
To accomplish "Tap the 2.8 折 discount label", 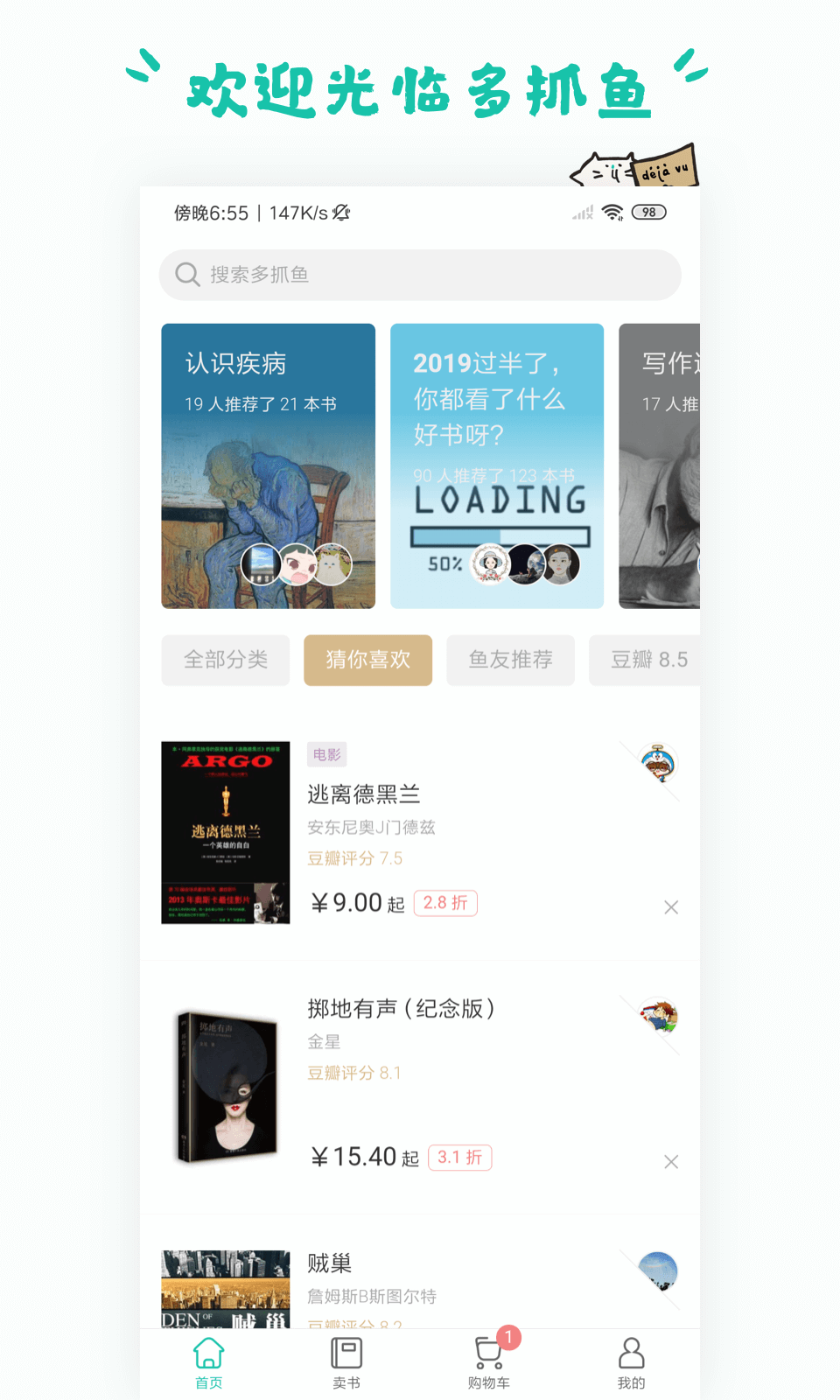I will coord(445,902).
